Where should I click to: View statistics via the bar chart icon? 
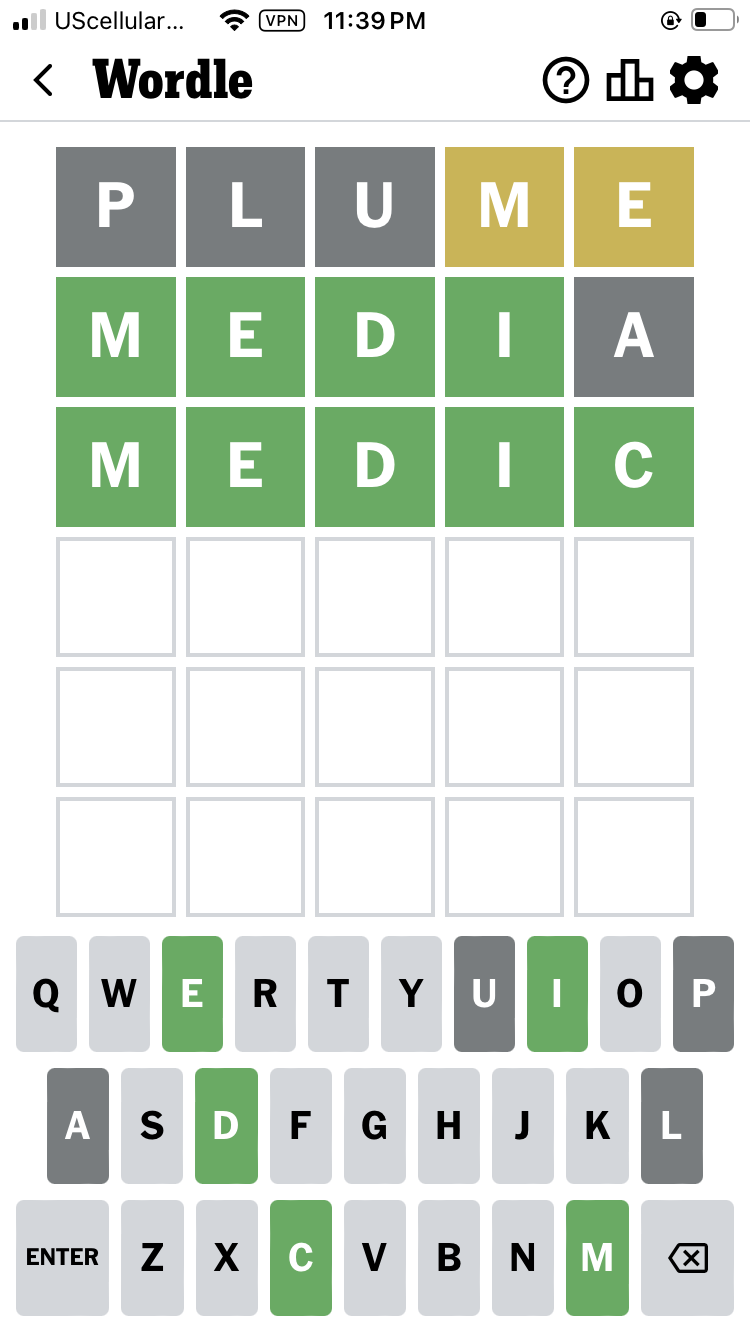(630, 80)
